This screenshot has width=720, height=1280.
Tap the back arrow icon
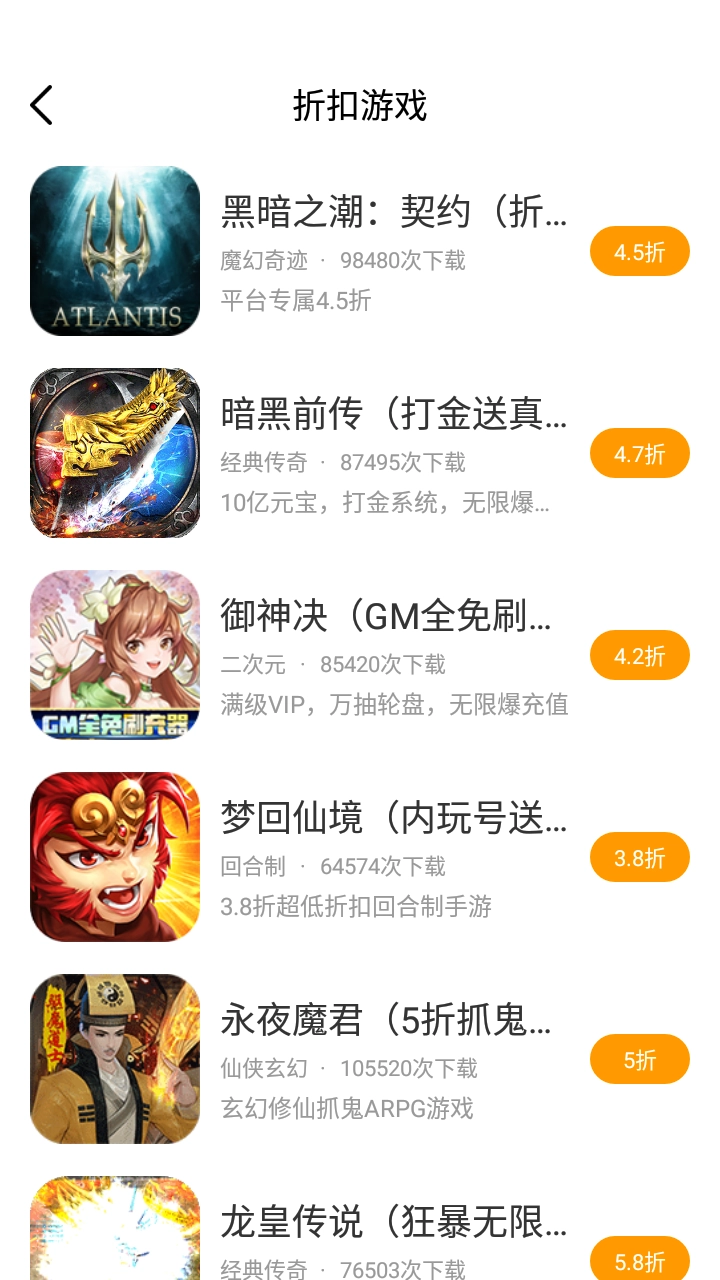point(41,104)
